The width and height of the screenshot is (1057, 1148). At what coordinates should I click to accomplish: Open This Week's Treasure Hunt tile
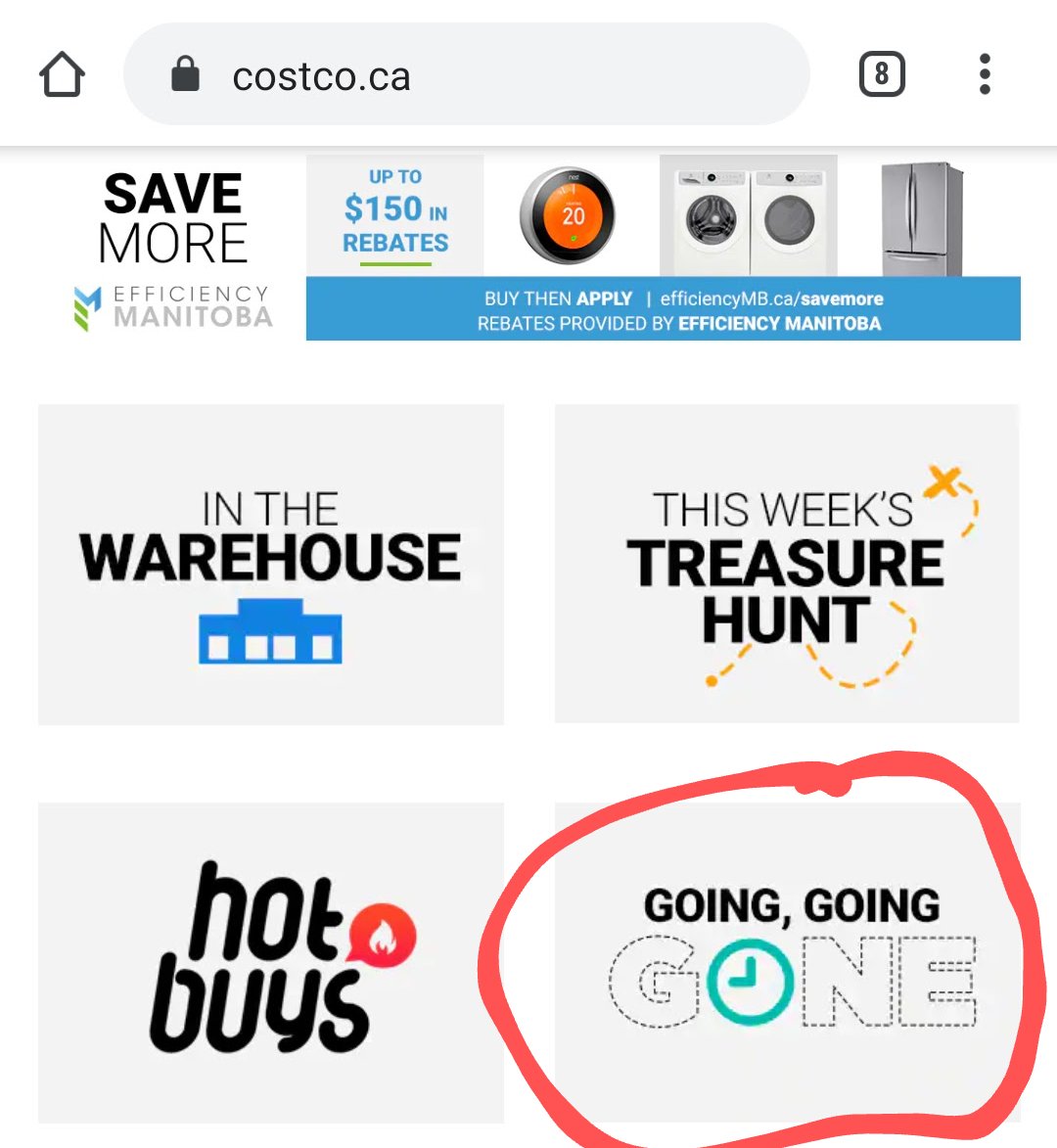coord(786,565)
